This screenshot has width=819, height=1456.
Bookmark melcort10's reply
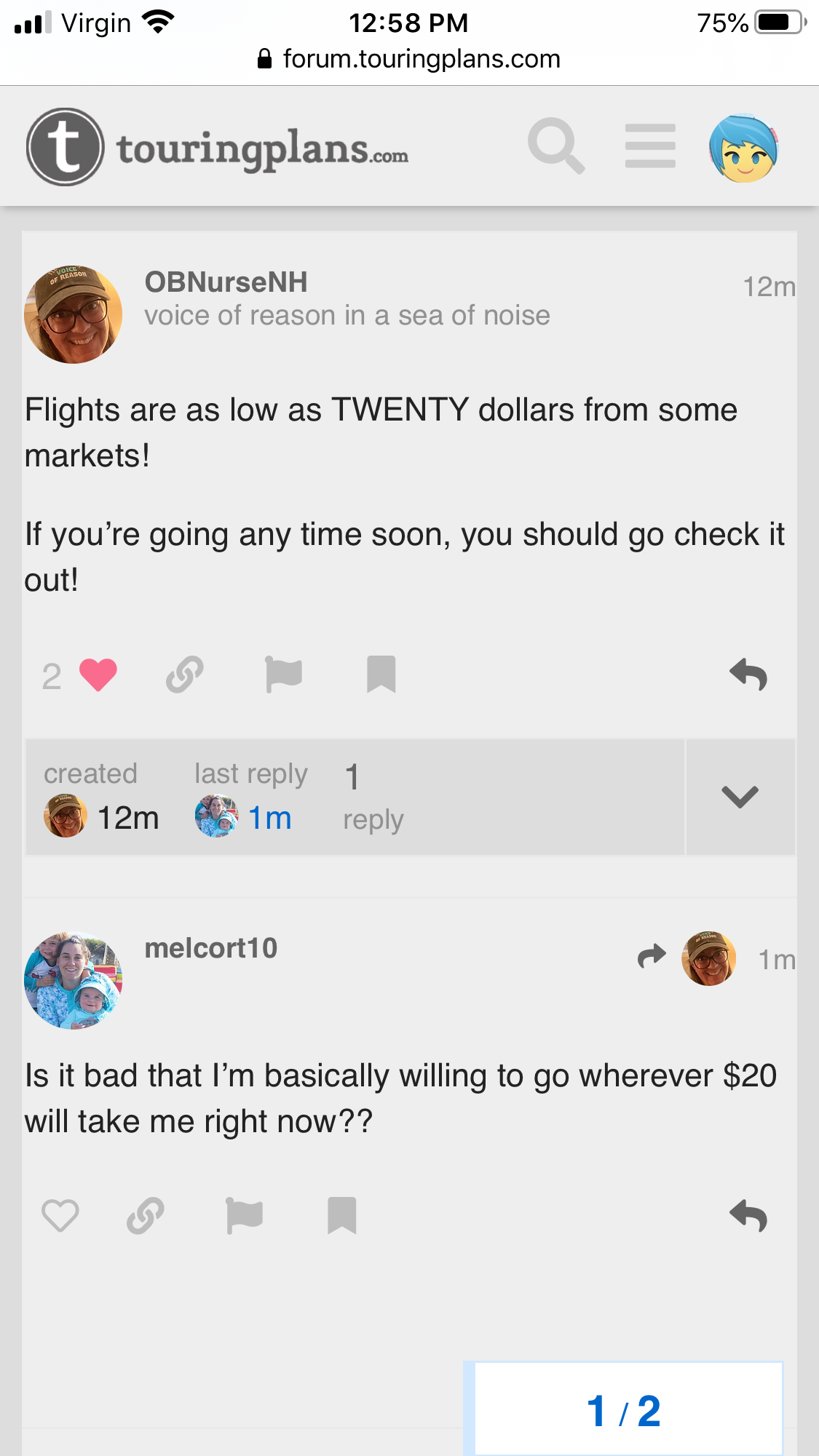tap(341, 1215)
